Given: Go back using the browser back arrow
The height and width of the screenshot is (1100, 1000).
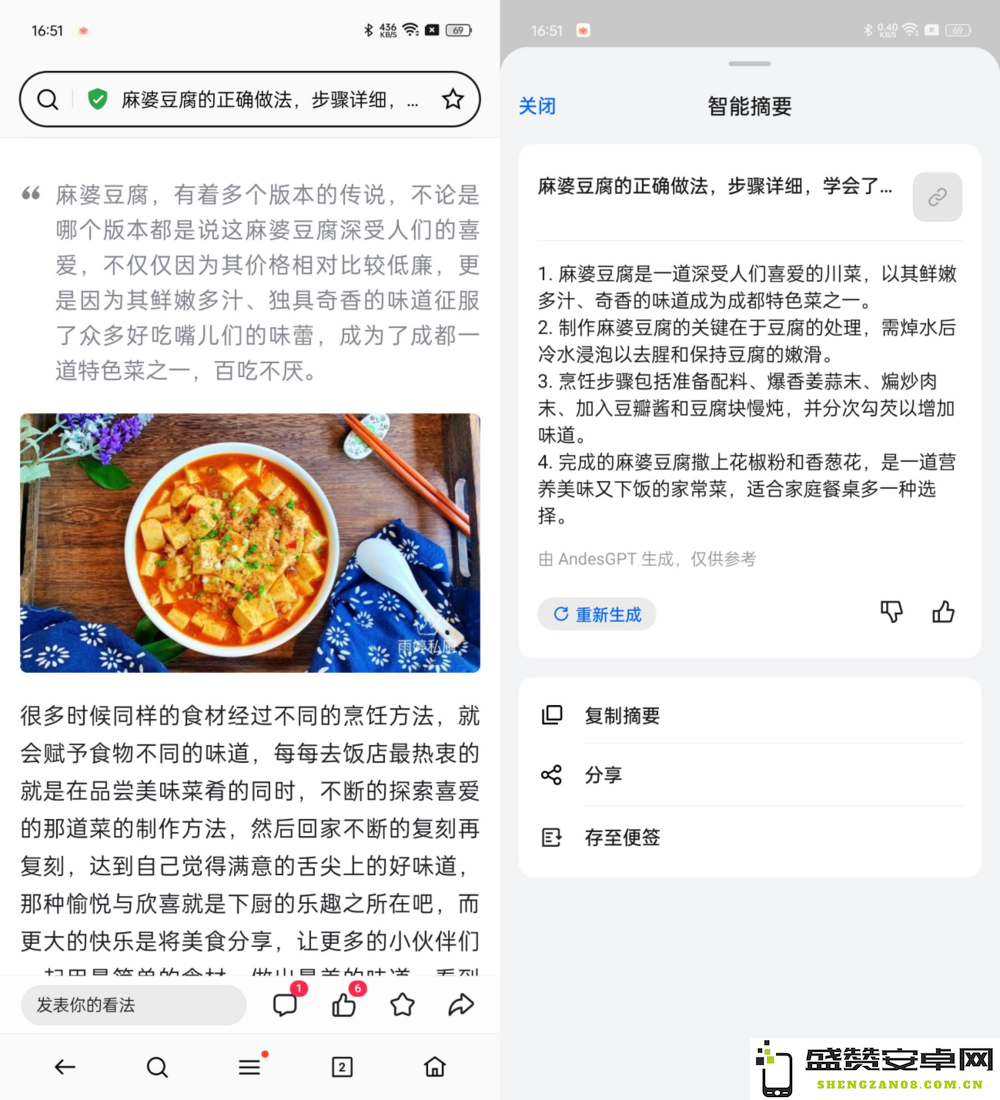Looking at the screenshot, I should pos(65,1067).
